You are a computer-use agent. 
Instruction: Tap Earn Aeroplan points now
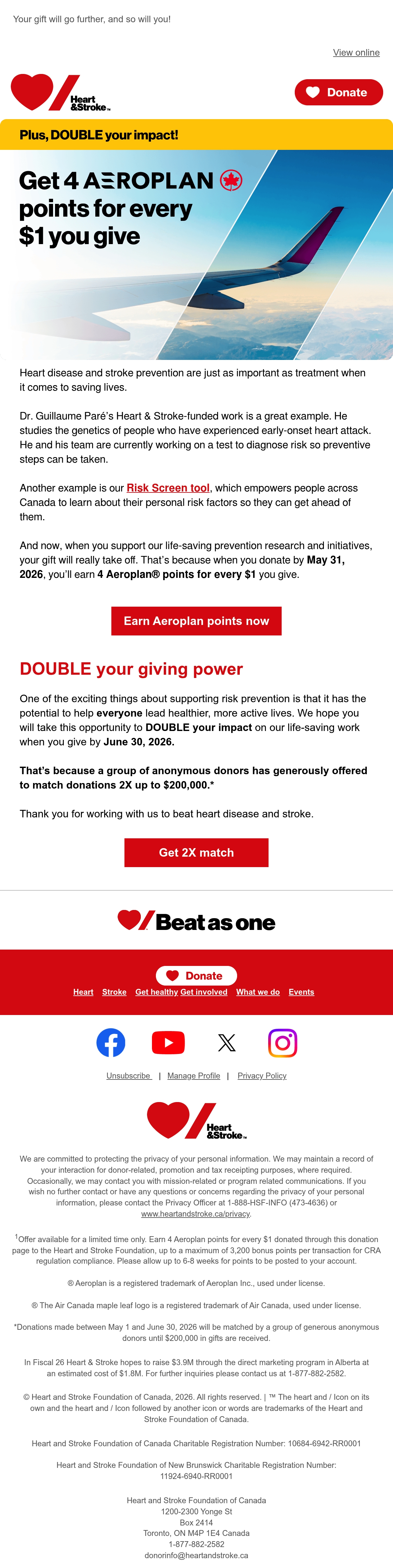coord(196,621)
